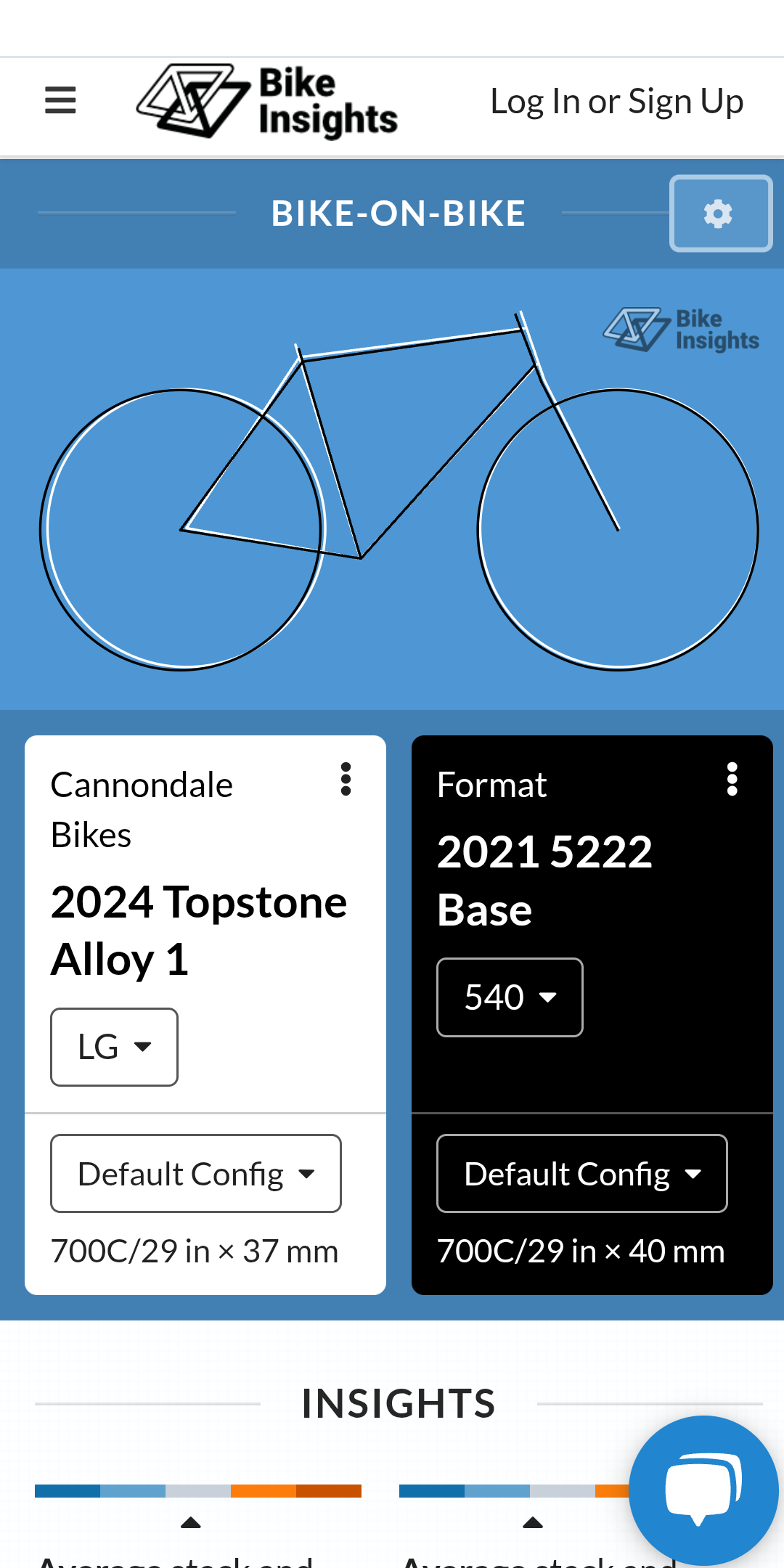Open Default Config dropdown for Topstone Alloy 1
The image size is (784, 1568).
click(x=196, y=1174)
